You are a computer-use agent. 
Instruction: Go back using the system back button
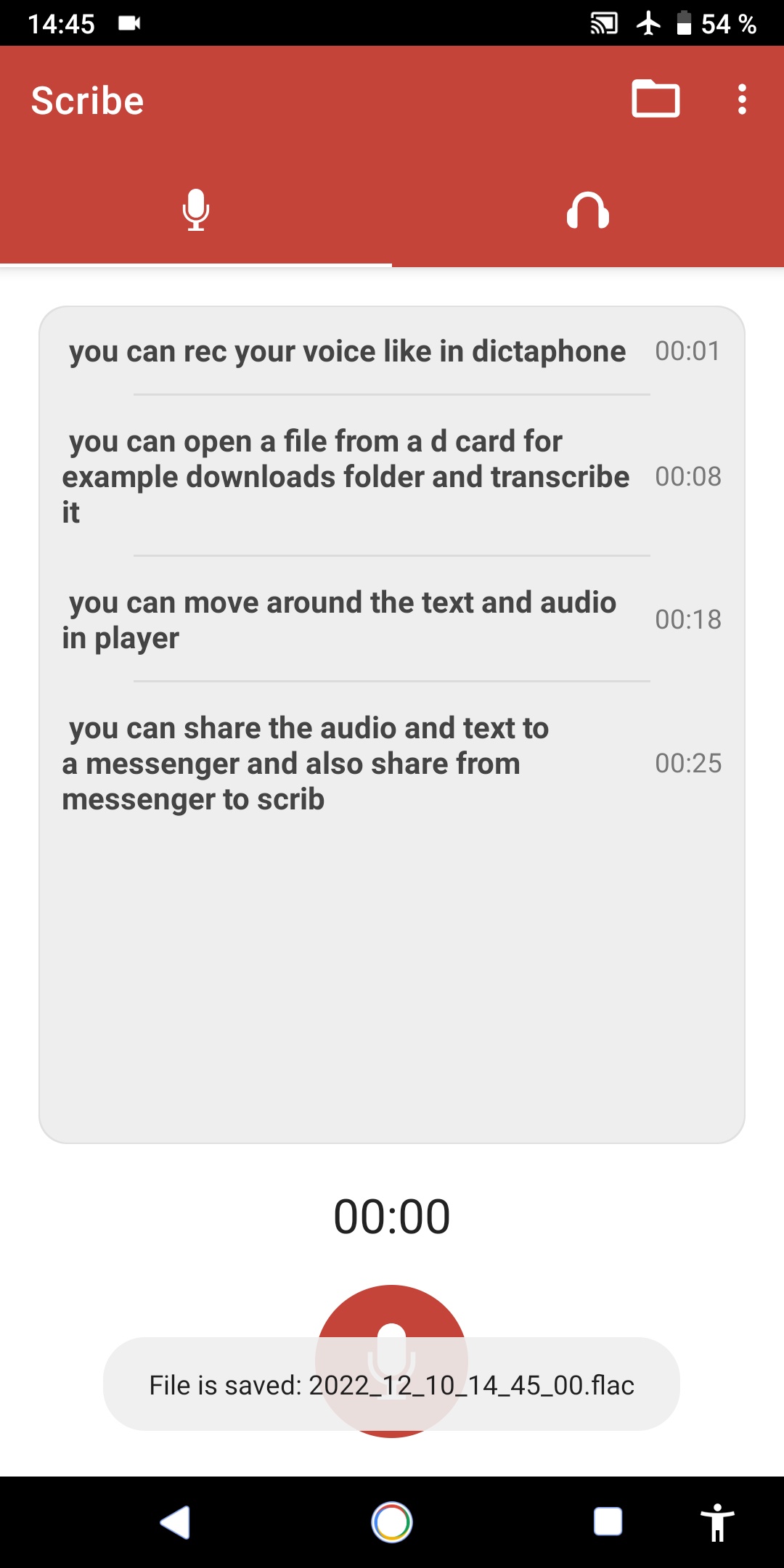(x=175, y=1522)
